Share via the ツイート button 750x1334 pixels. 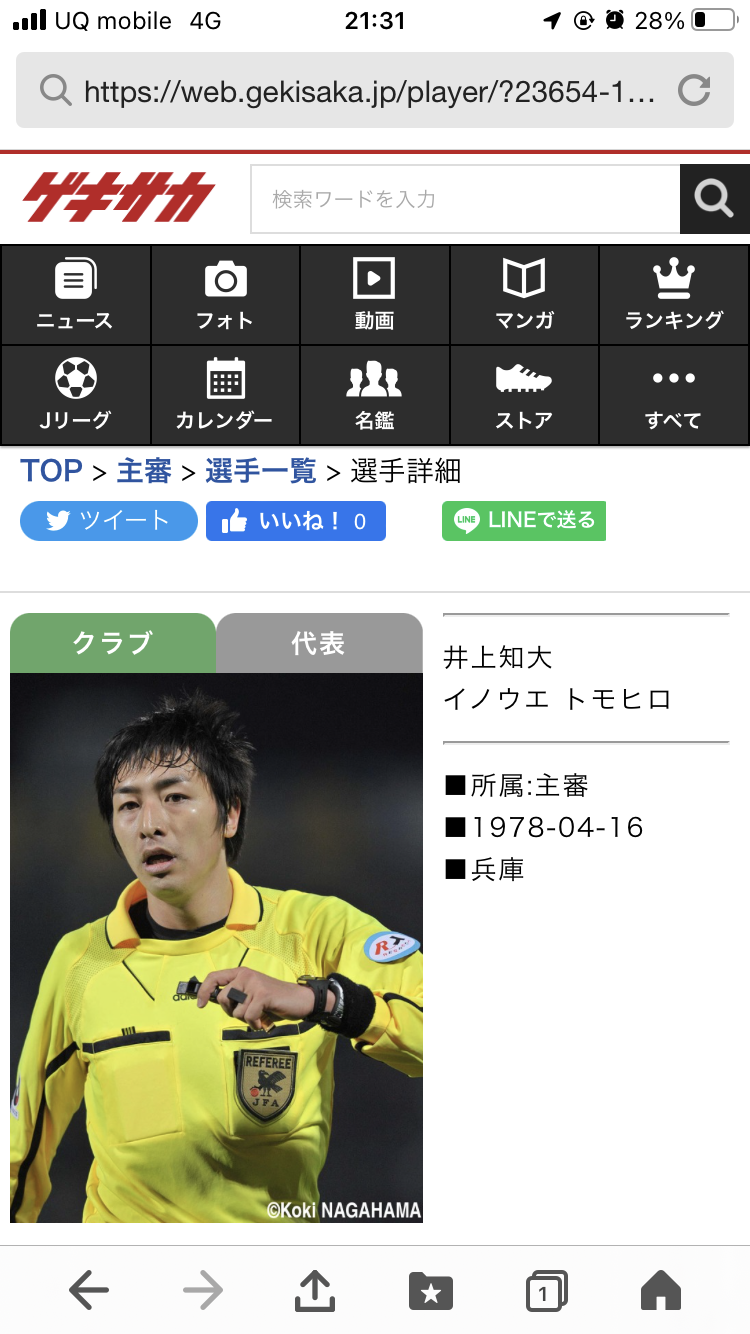(109, 521)
